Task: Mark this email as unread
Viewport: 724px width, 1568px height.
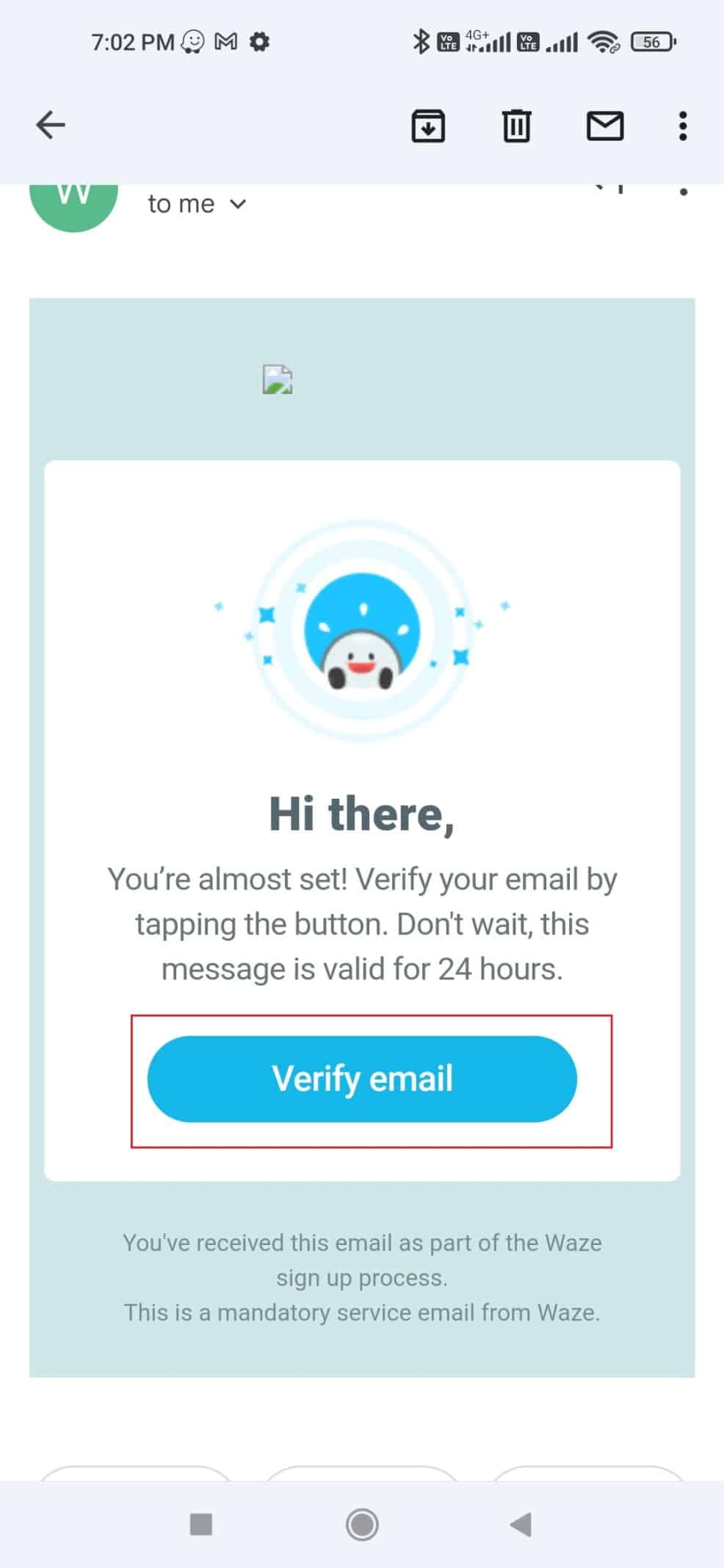Action: pyautogui.click(x=605, y=126)
